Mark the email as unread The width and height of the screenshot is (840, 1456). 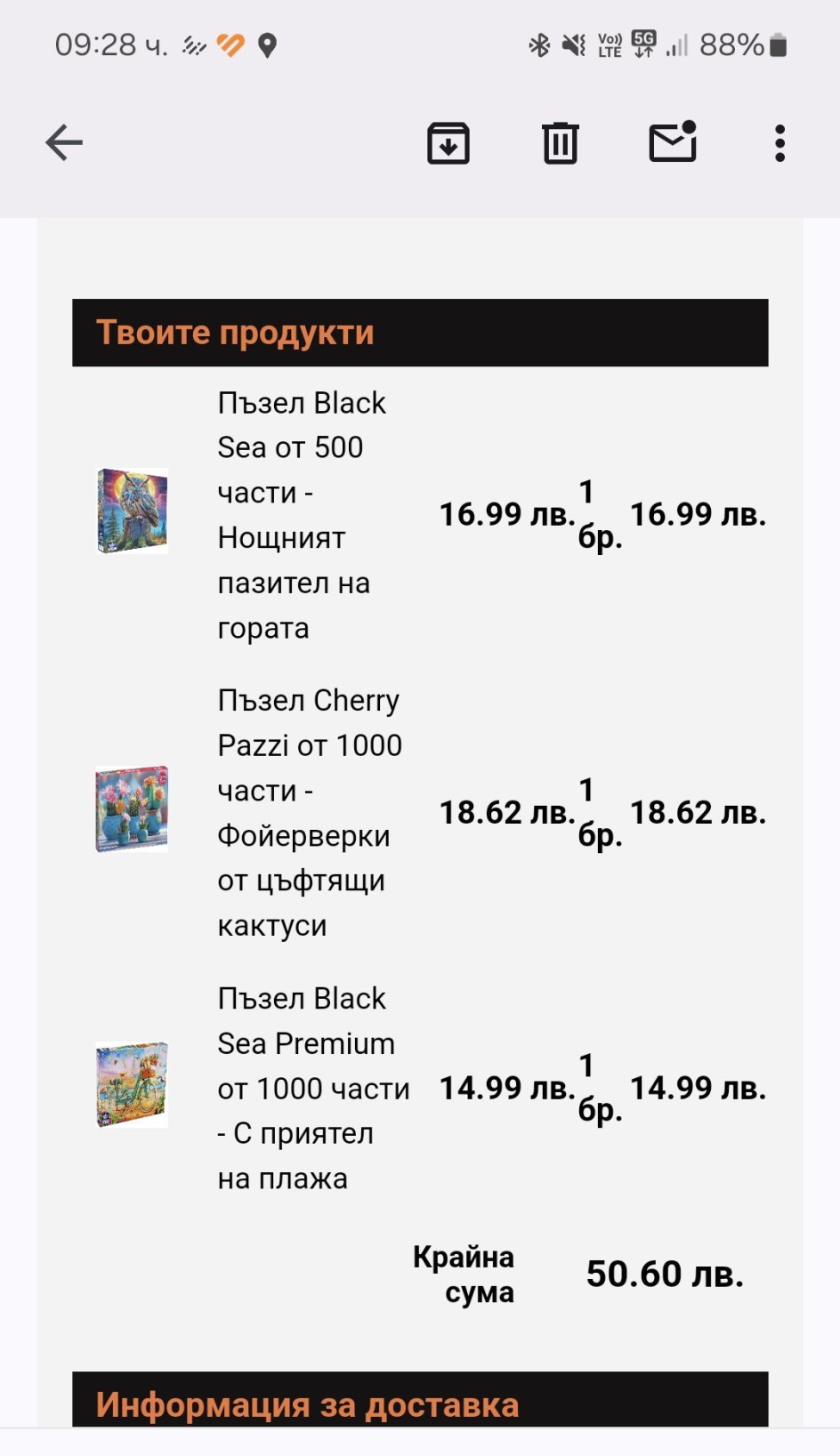(673, 141)
